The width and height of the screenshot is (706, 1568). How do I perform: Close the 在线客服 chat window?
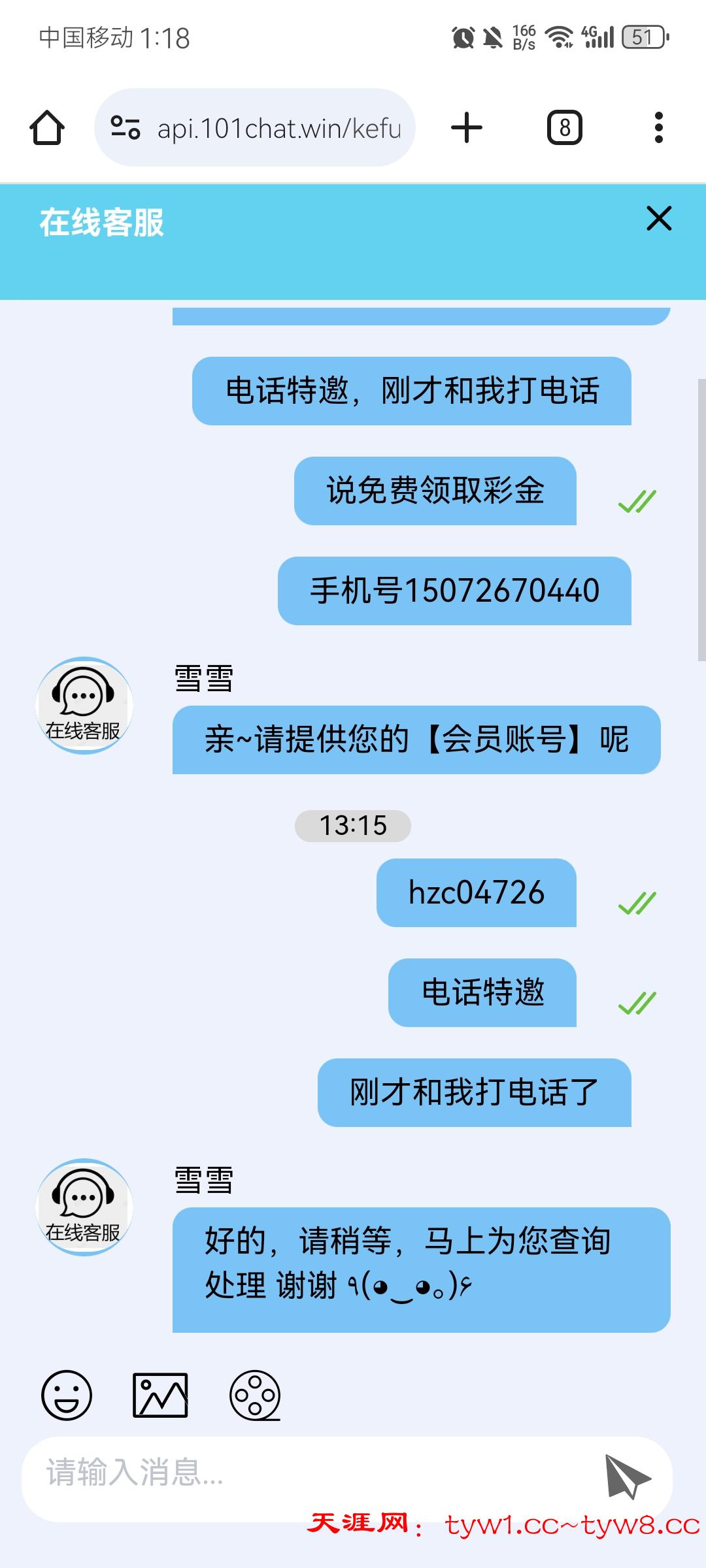tap(659, 219)
